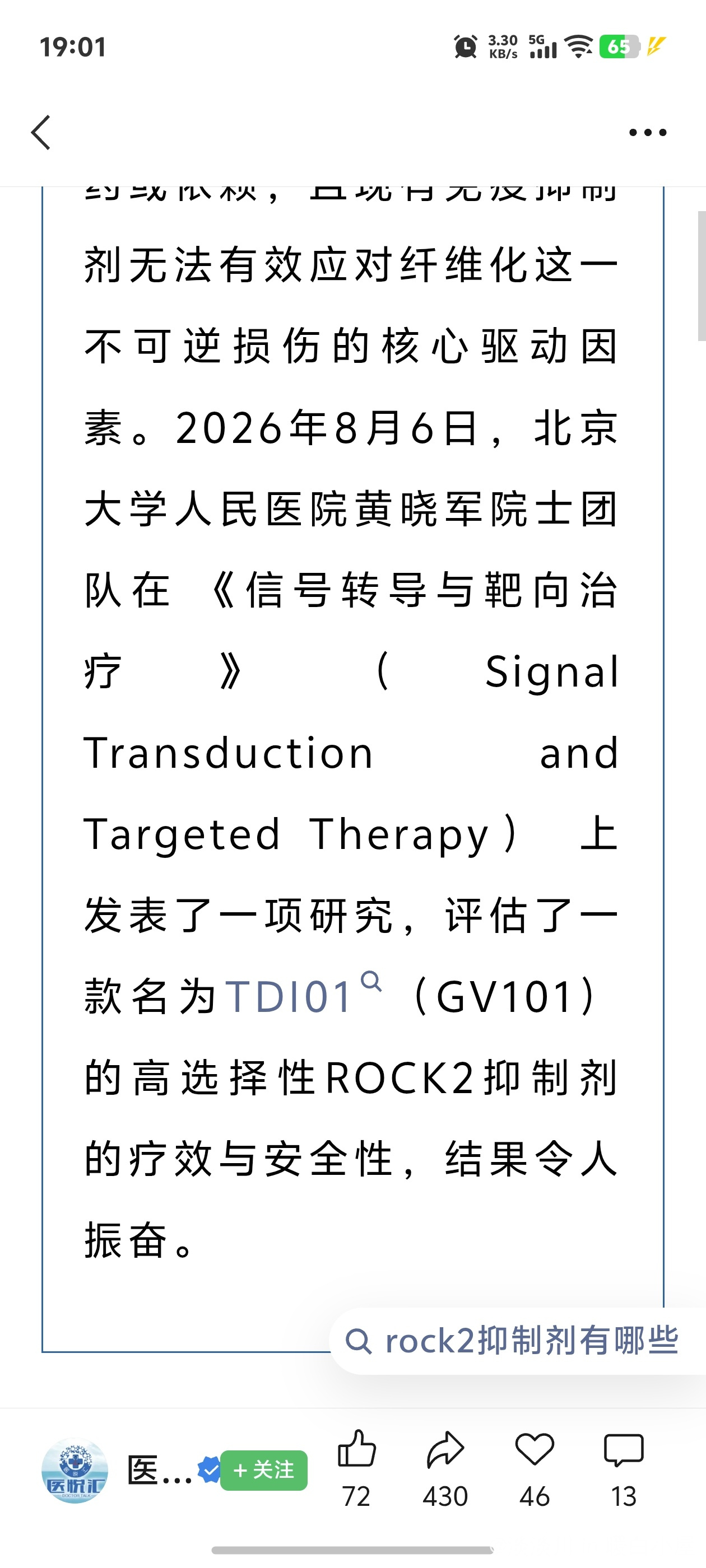
Task: Tap the rock2抑制剂有哪些 search suggestion
Action: (517, 1341)
